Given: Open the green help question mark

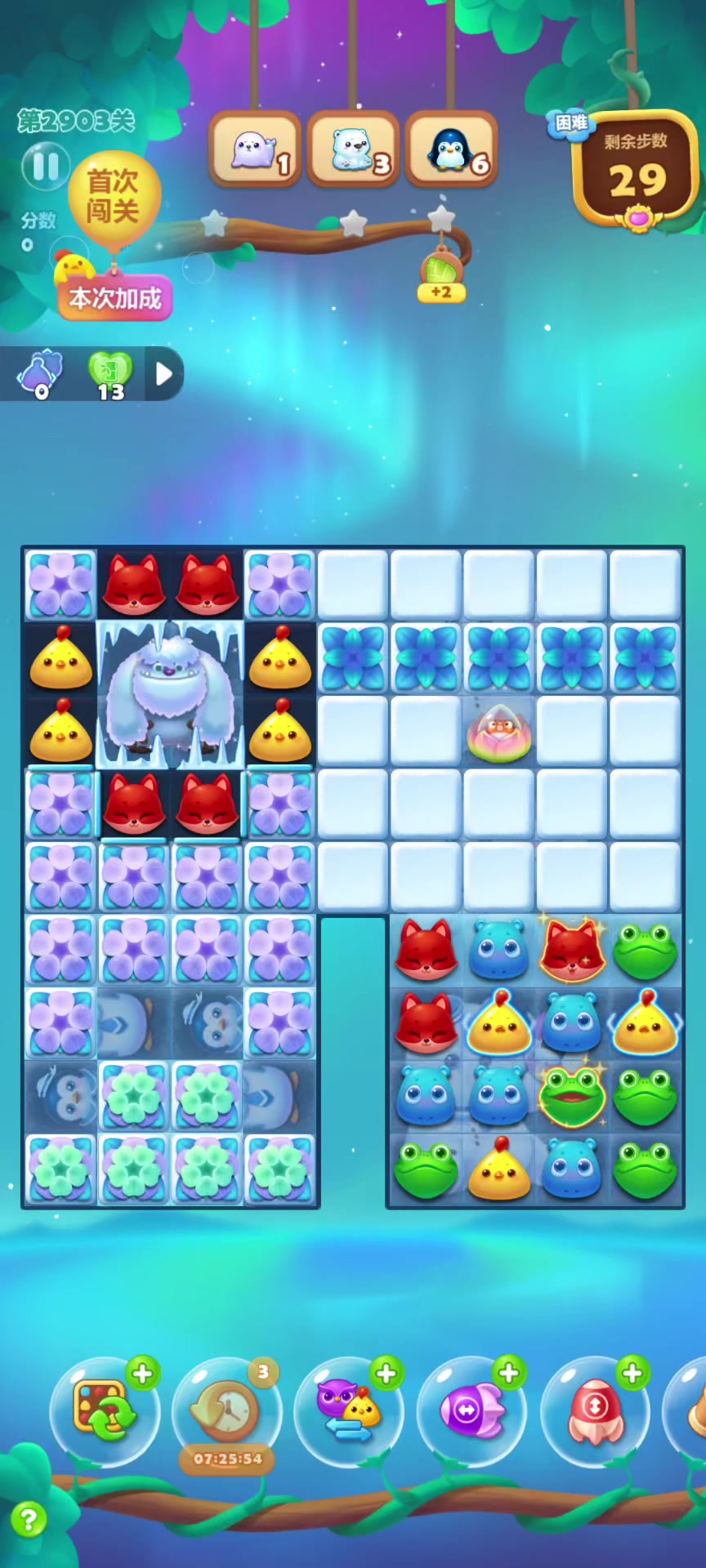Looking at the screenshot, I should (x=29, y=1520).
